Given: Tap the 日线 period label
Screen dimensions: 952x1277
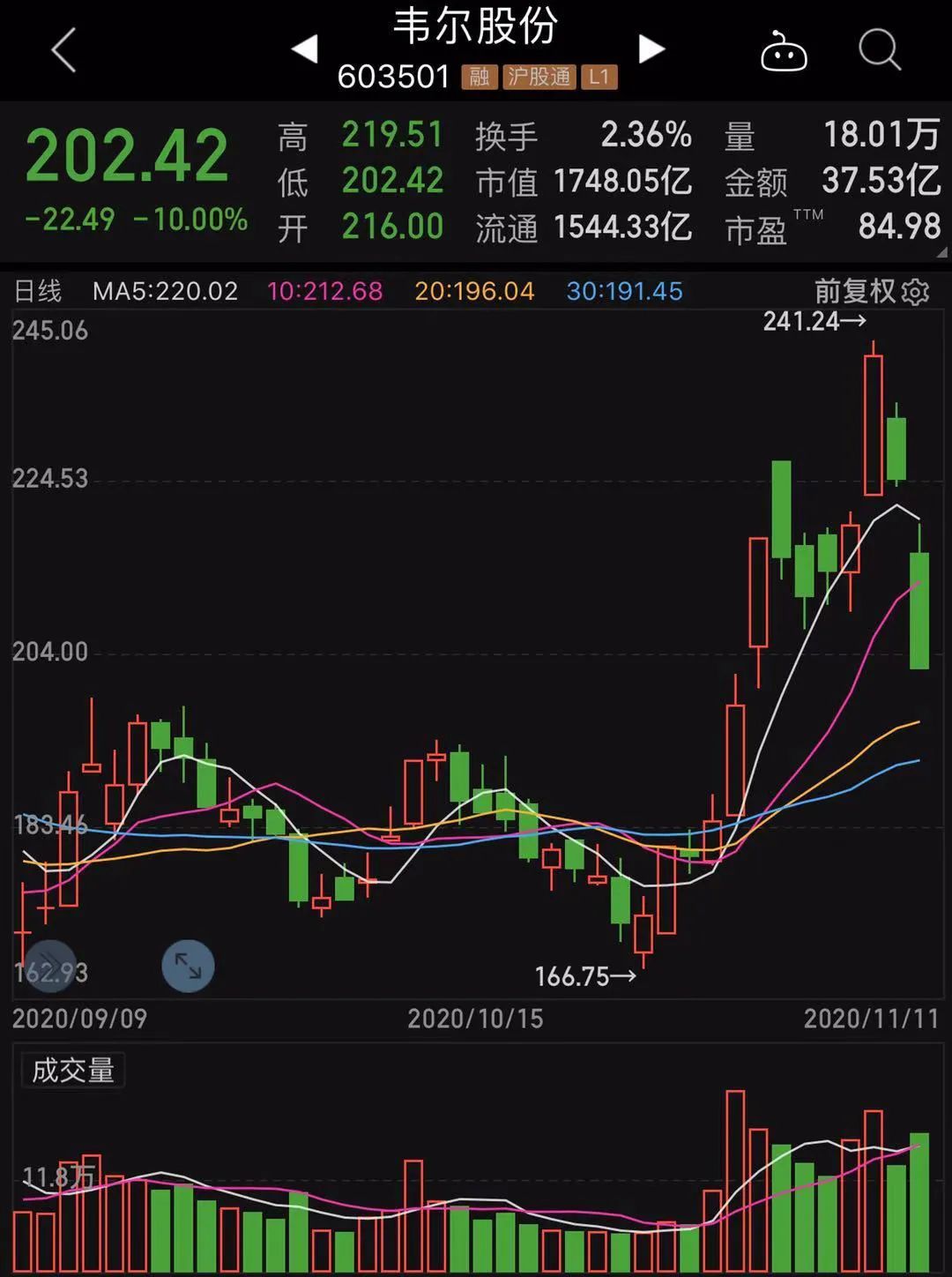Looking at the screenshot, I should [x=38, y=291].
